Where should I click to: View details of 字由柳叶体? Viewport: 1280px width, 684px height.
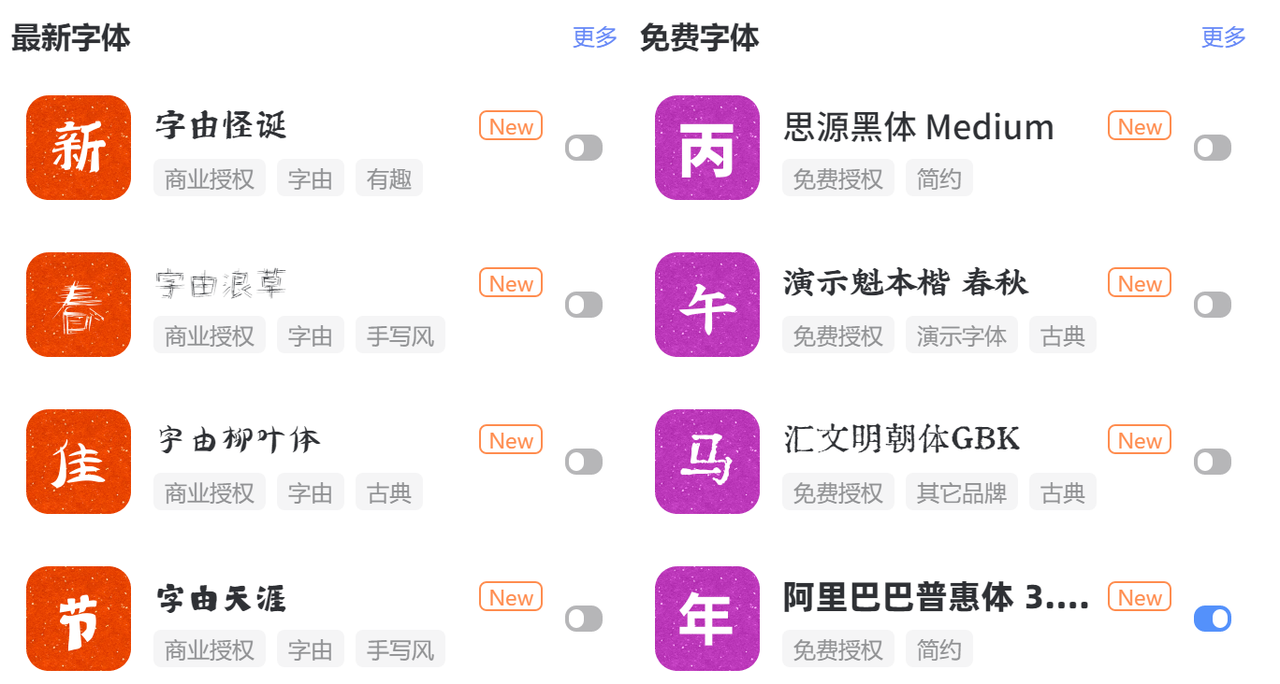[x=239, y=440]
